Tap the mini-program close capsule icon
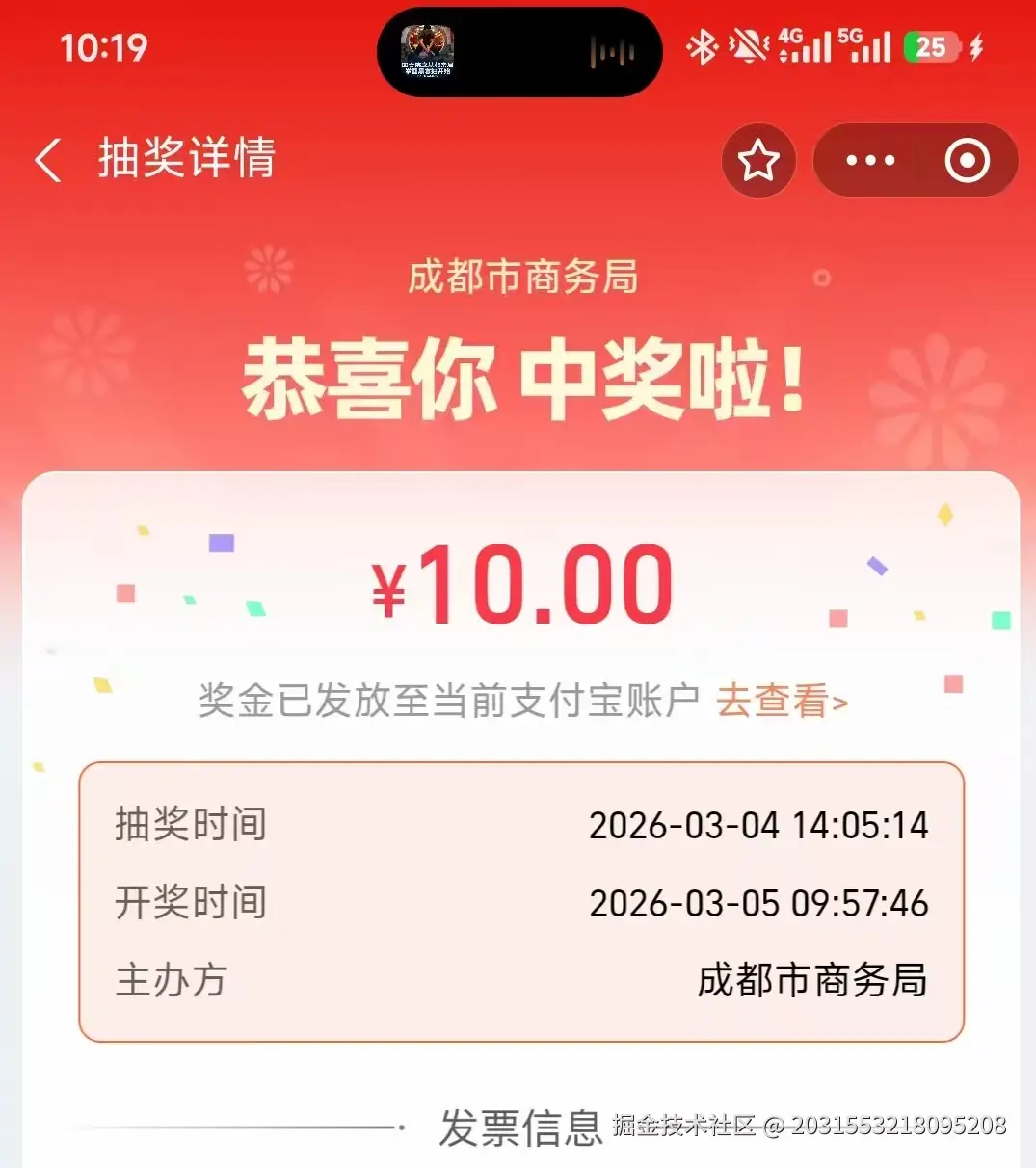 (968, 161)
